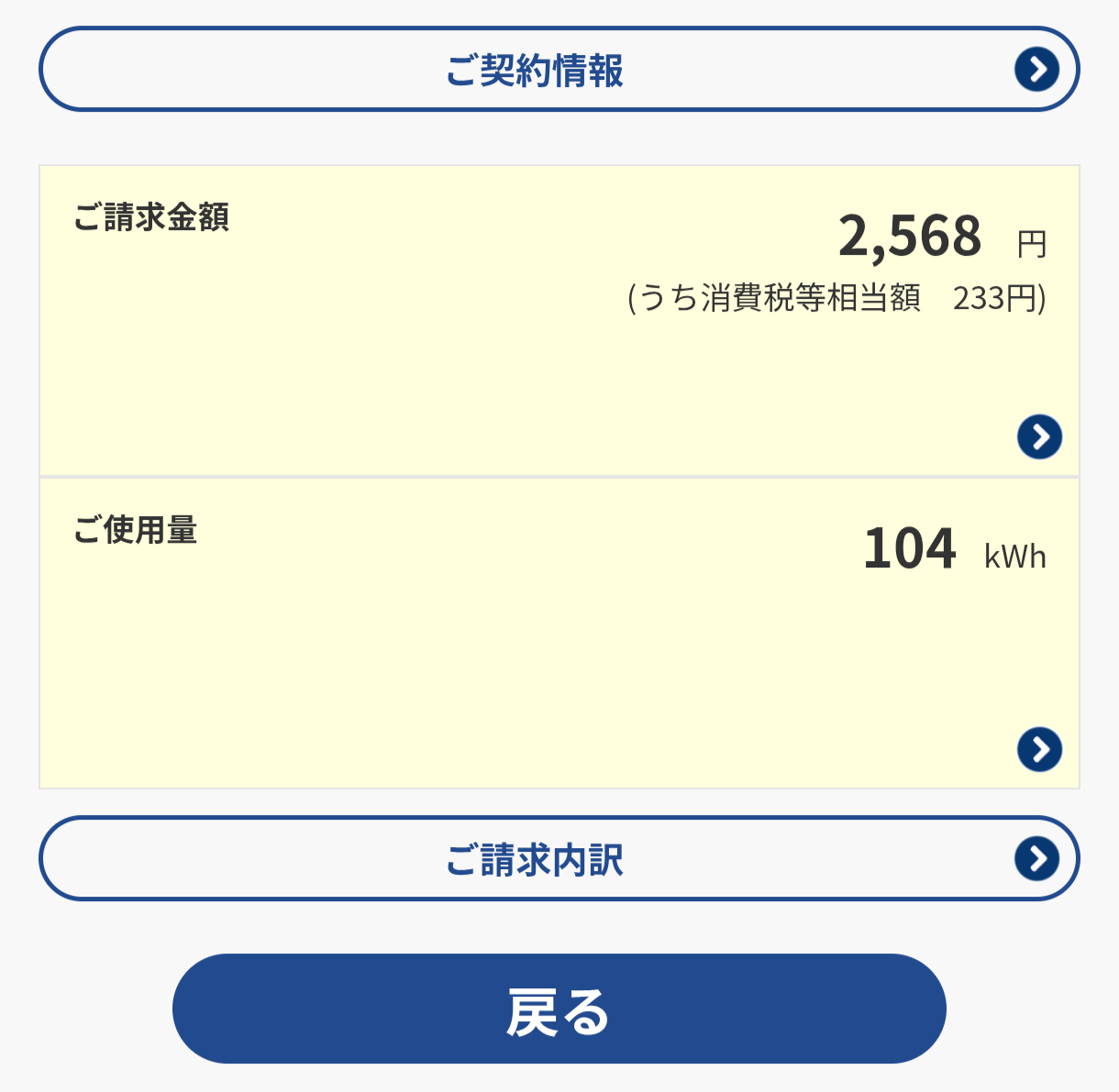Tap the 戻る button to go back
Viewport: 1119px width, 1092px height.
(x=559, y=1009)
